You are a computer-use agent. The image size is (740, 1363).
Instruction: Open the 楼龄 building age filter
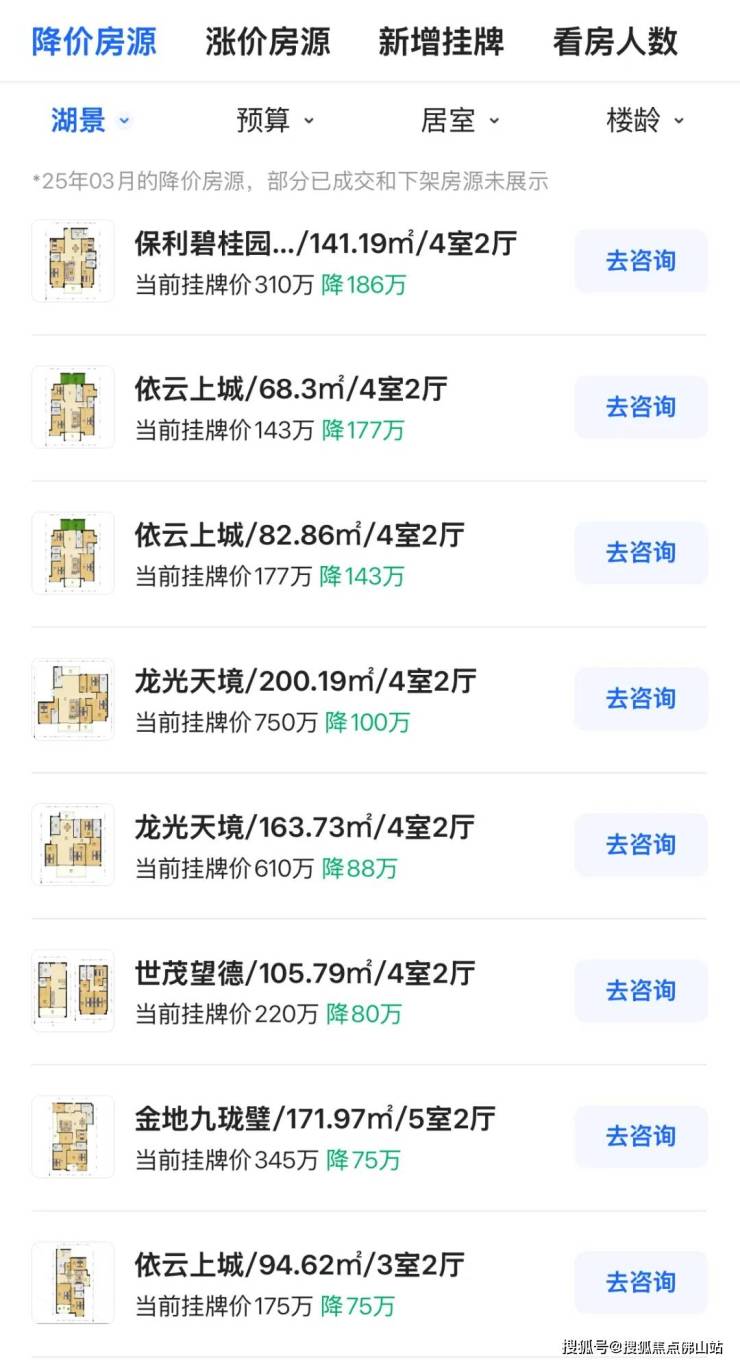tap(645, 121)
